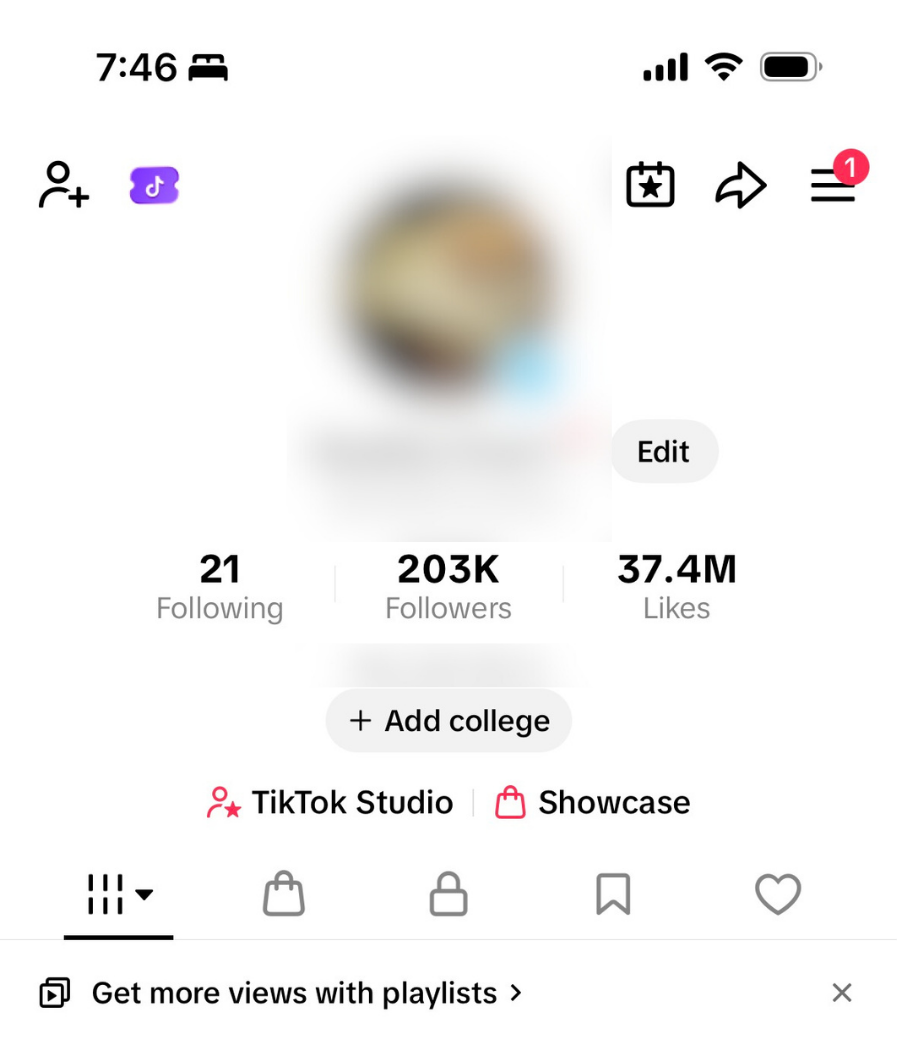Open Showcase
Screen dimensions: 900x1038
[x=593, y=802]
